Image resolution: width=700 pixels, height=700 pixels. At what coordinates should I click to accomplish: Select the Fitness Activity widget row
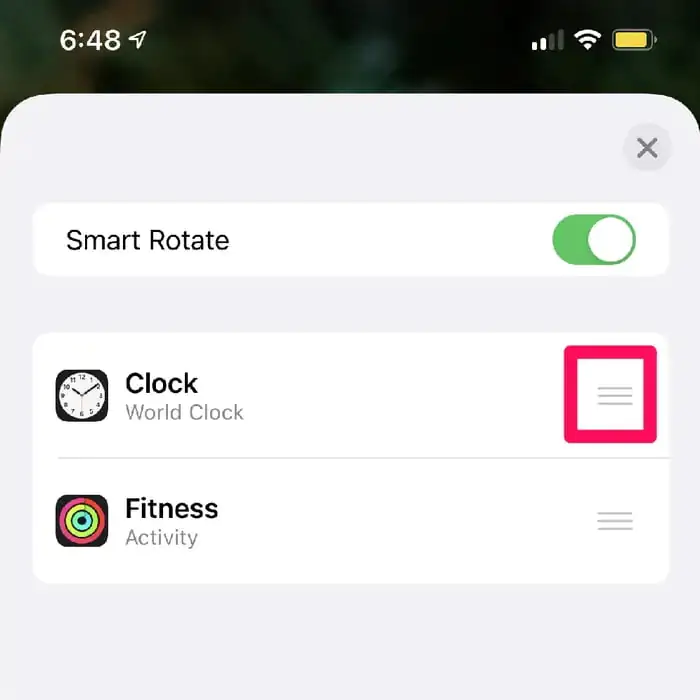point(300,521)
